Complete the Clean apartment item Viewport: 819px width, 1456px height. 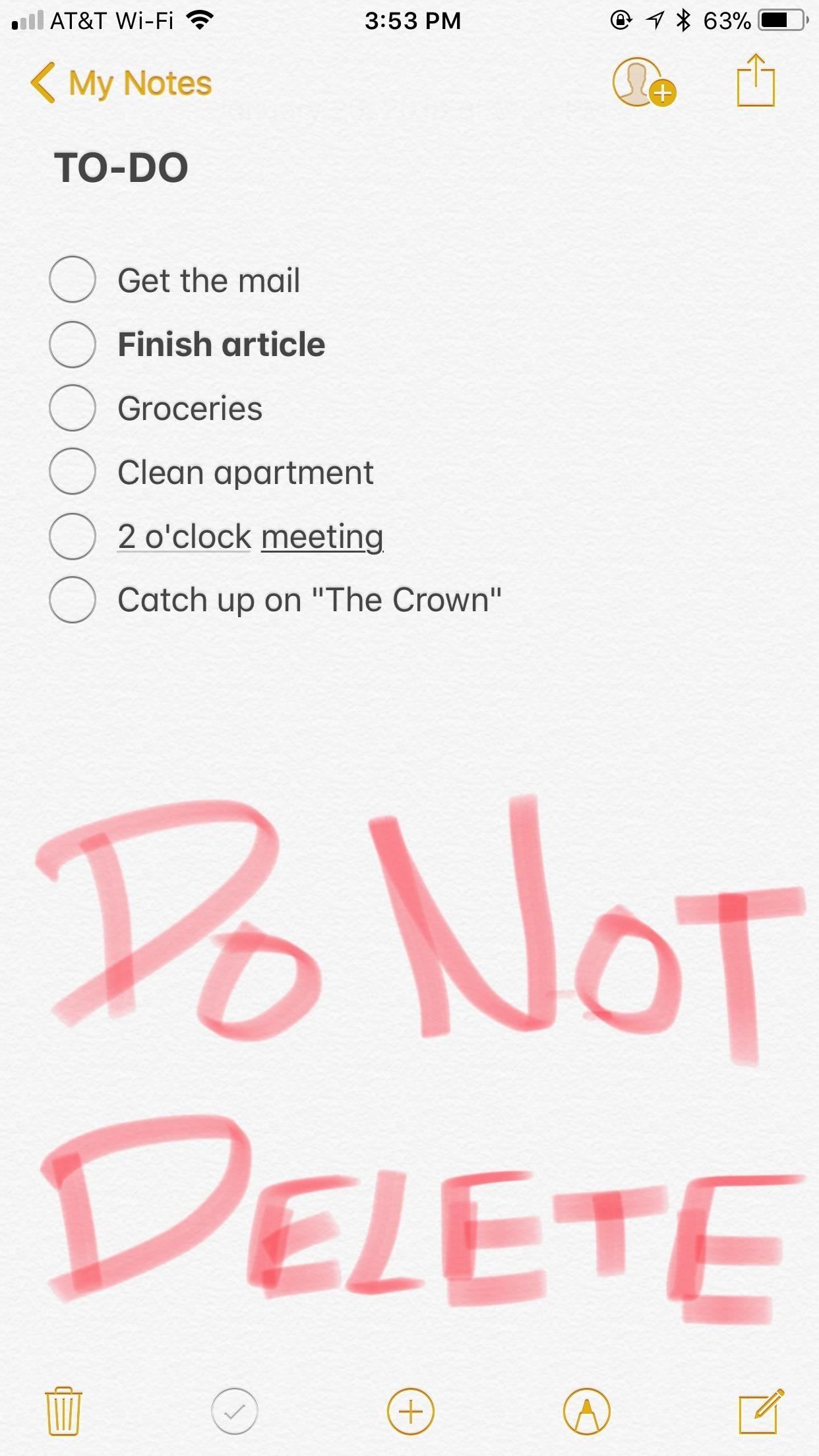73,472
